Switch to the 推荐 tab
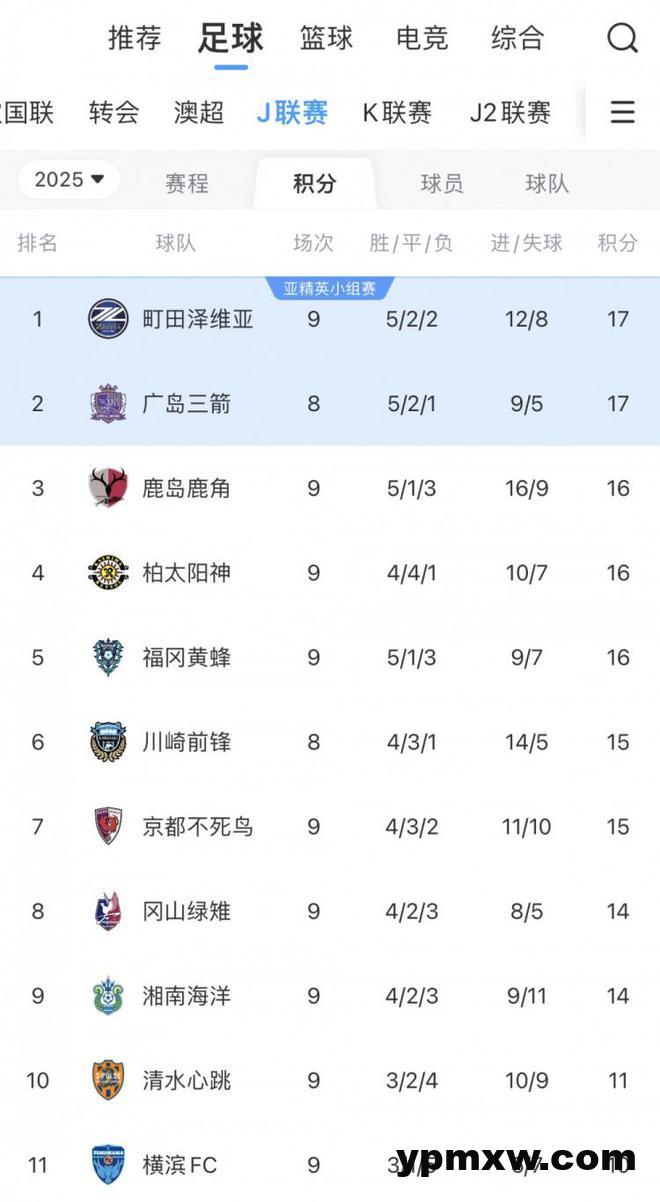Image resolution: width=660 pixels, height=1202 pixels. [x=134, y=39]
